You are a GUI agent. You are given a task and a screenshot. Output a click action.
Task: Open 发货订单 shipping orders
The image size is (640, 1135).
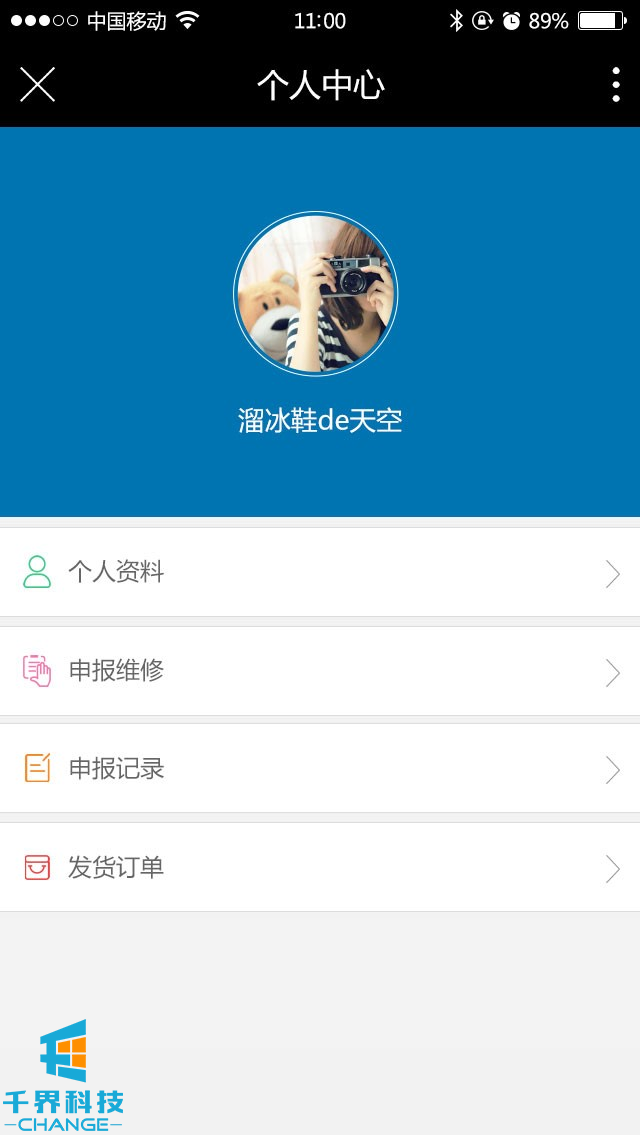(320, 867)
